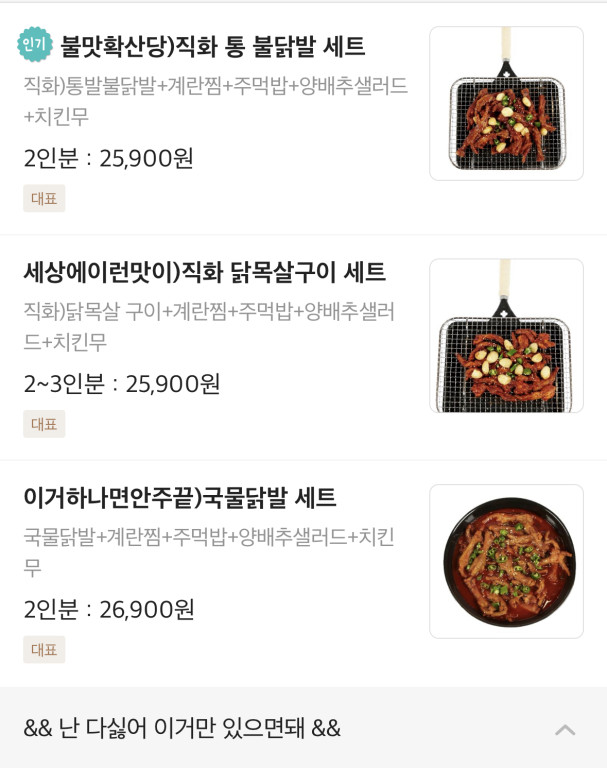View photo of 직화 통 불닭발 세트

(x=506, y=104)
